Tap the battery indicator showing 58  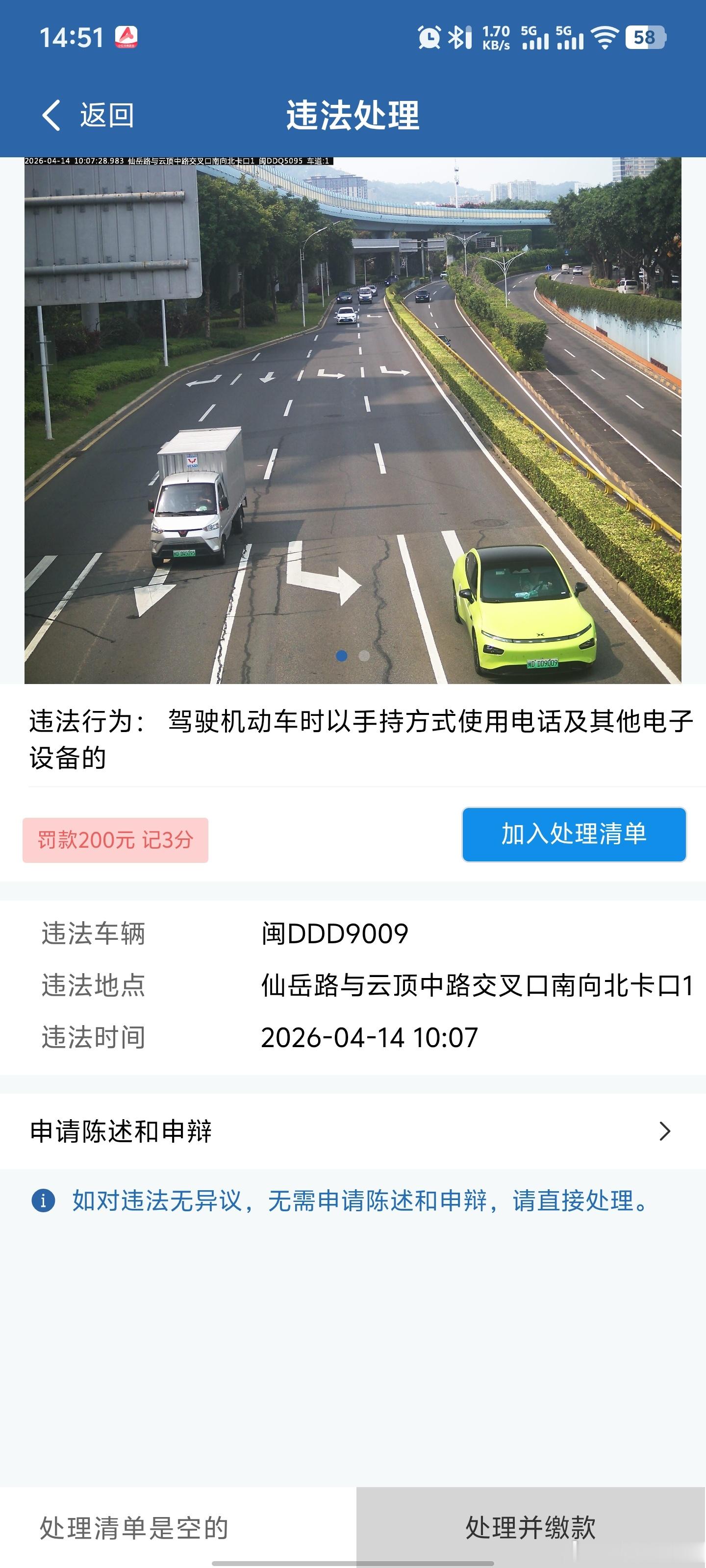(646, 38)
